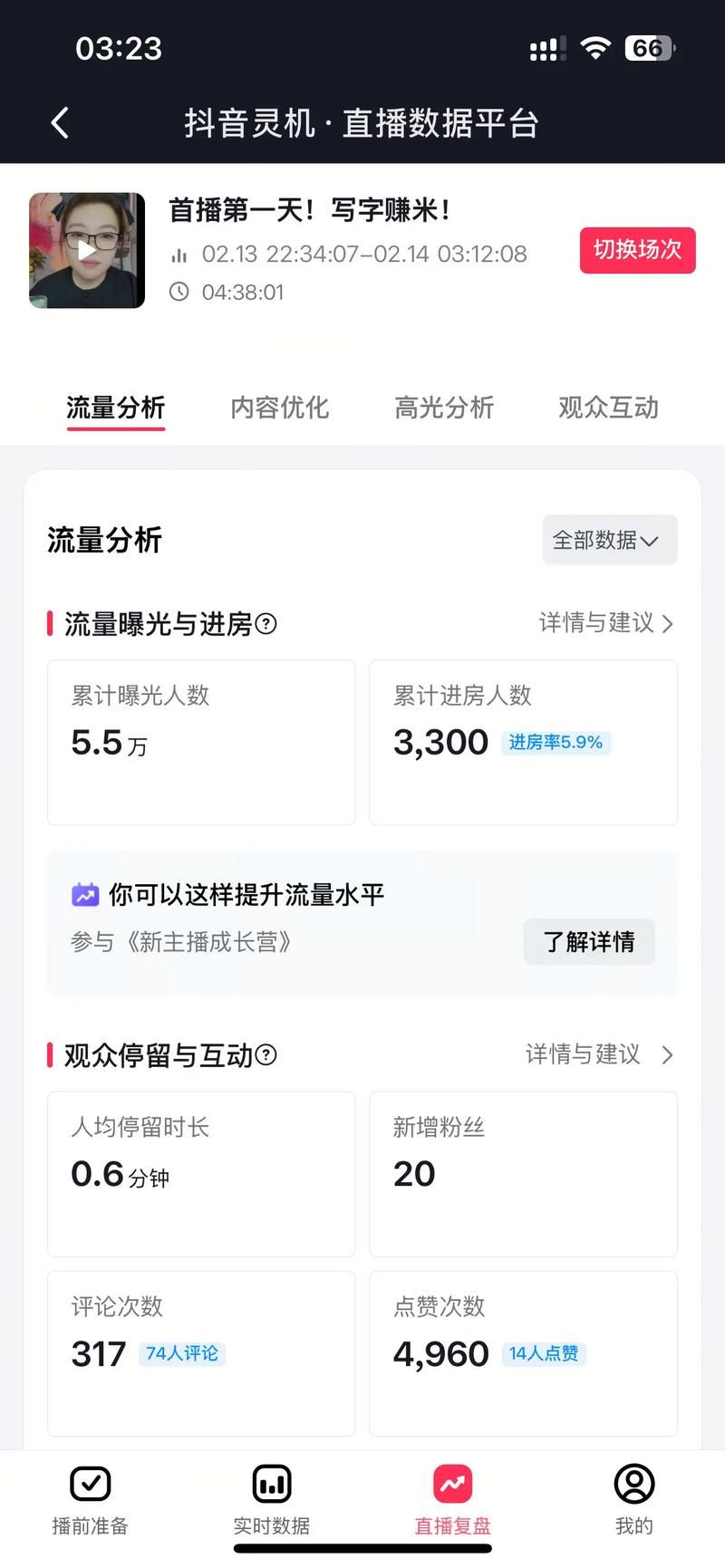Viewport: 725px width, 1568px height.
Task: Open the help tooltip next to 流量曝光与进房
Action: [x=264, y=623]
